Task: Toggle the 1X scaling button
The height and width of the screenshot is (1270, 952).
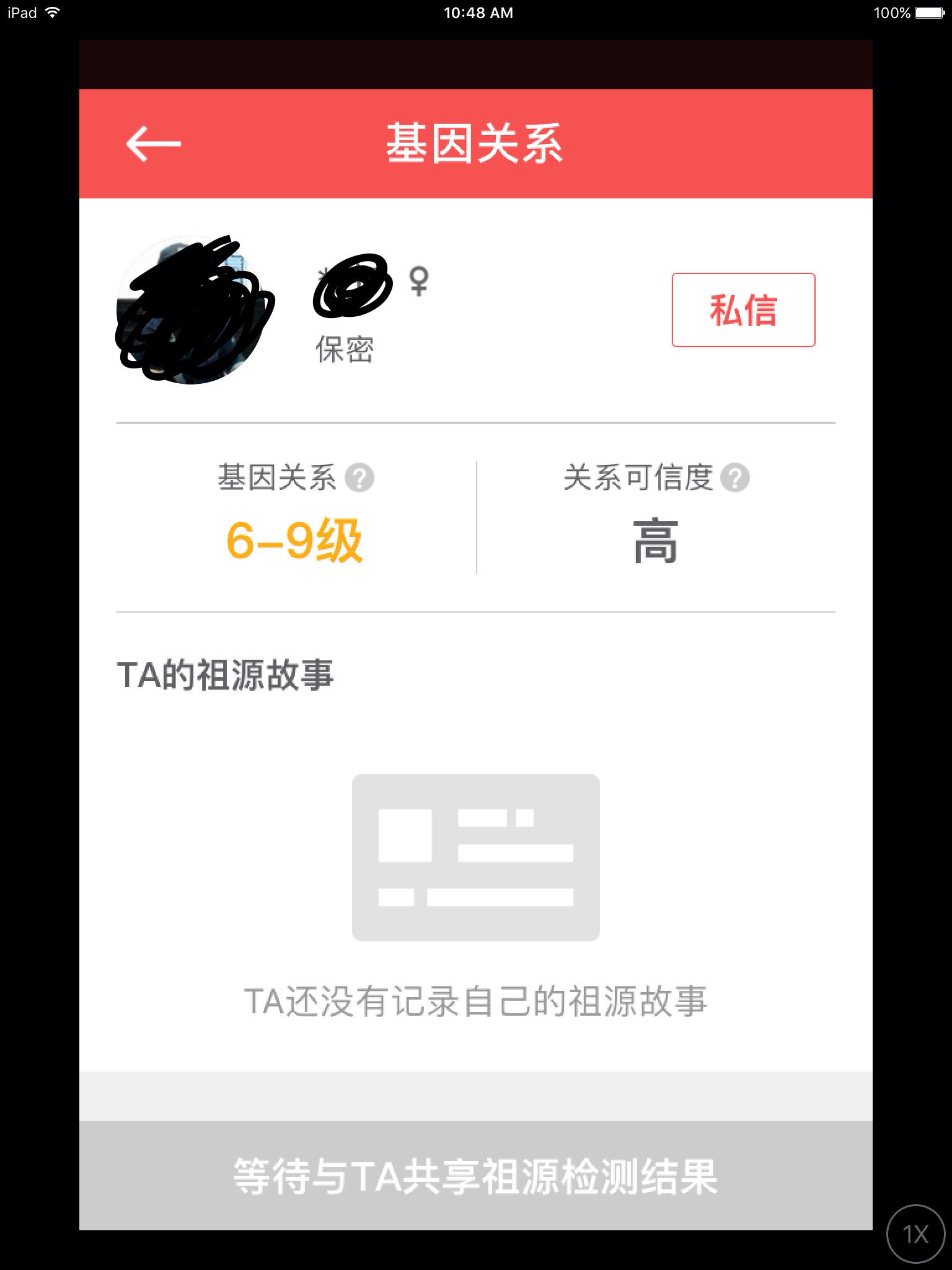Action: pos(915,1234)
